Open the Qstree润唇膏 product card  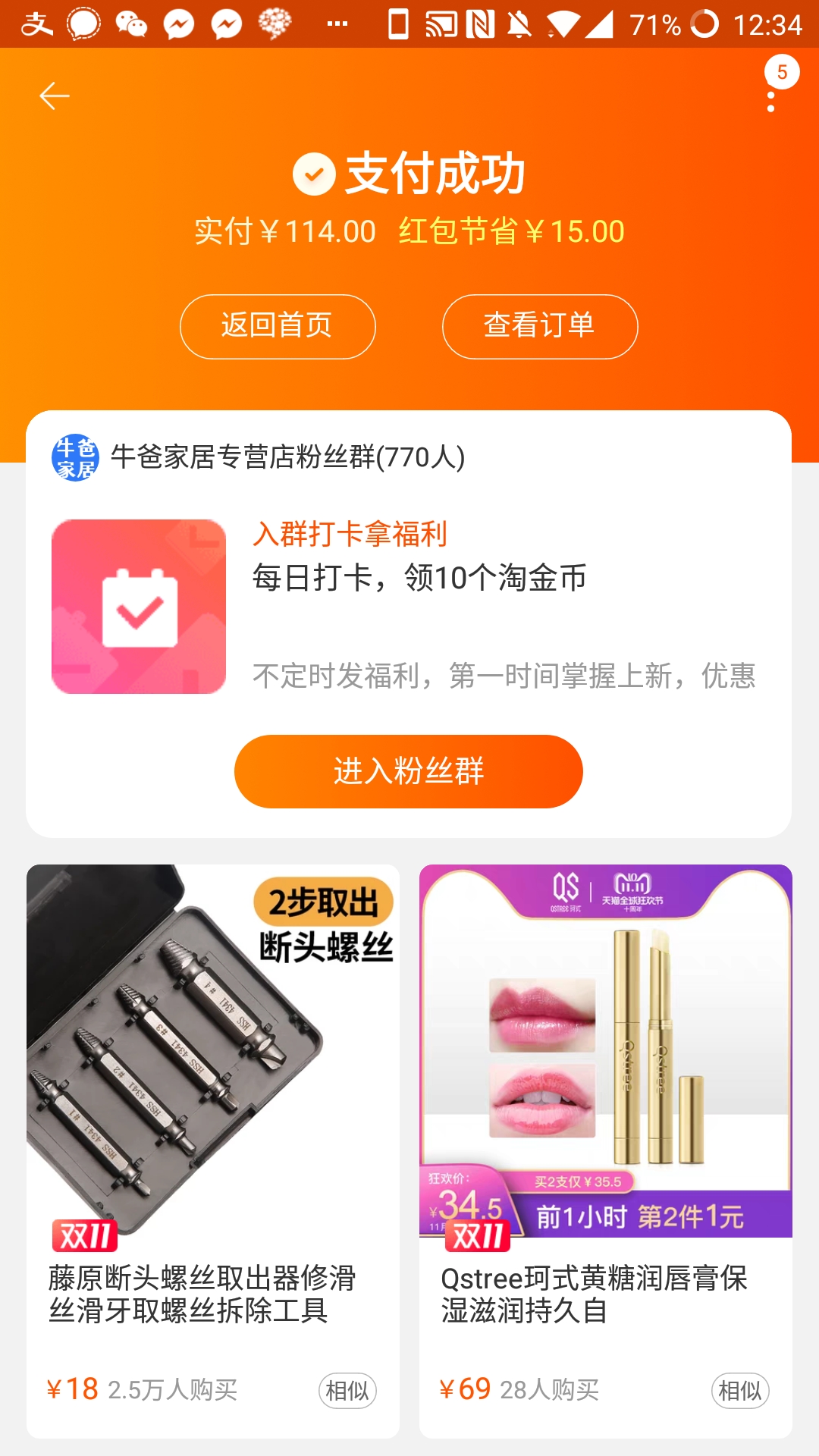(605, 1151)
